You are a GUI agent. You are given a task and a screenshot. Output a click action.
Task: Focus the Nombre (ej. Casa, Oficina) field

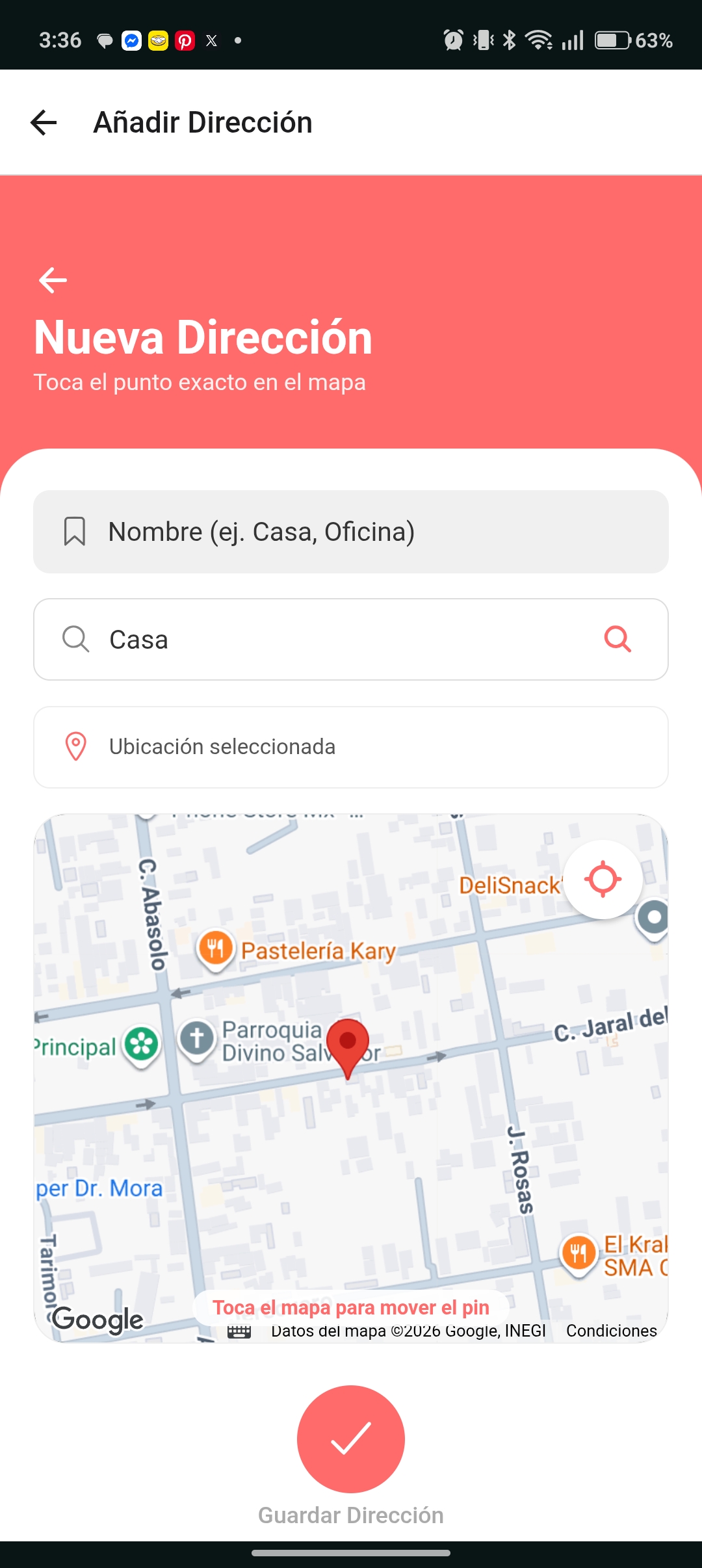tap(351, 532)
